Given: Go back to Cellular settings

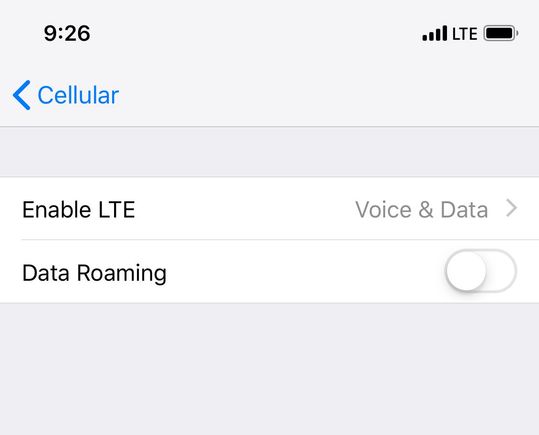Looking at the screenshot, I should pyautogui.click(x=66, y=95).
